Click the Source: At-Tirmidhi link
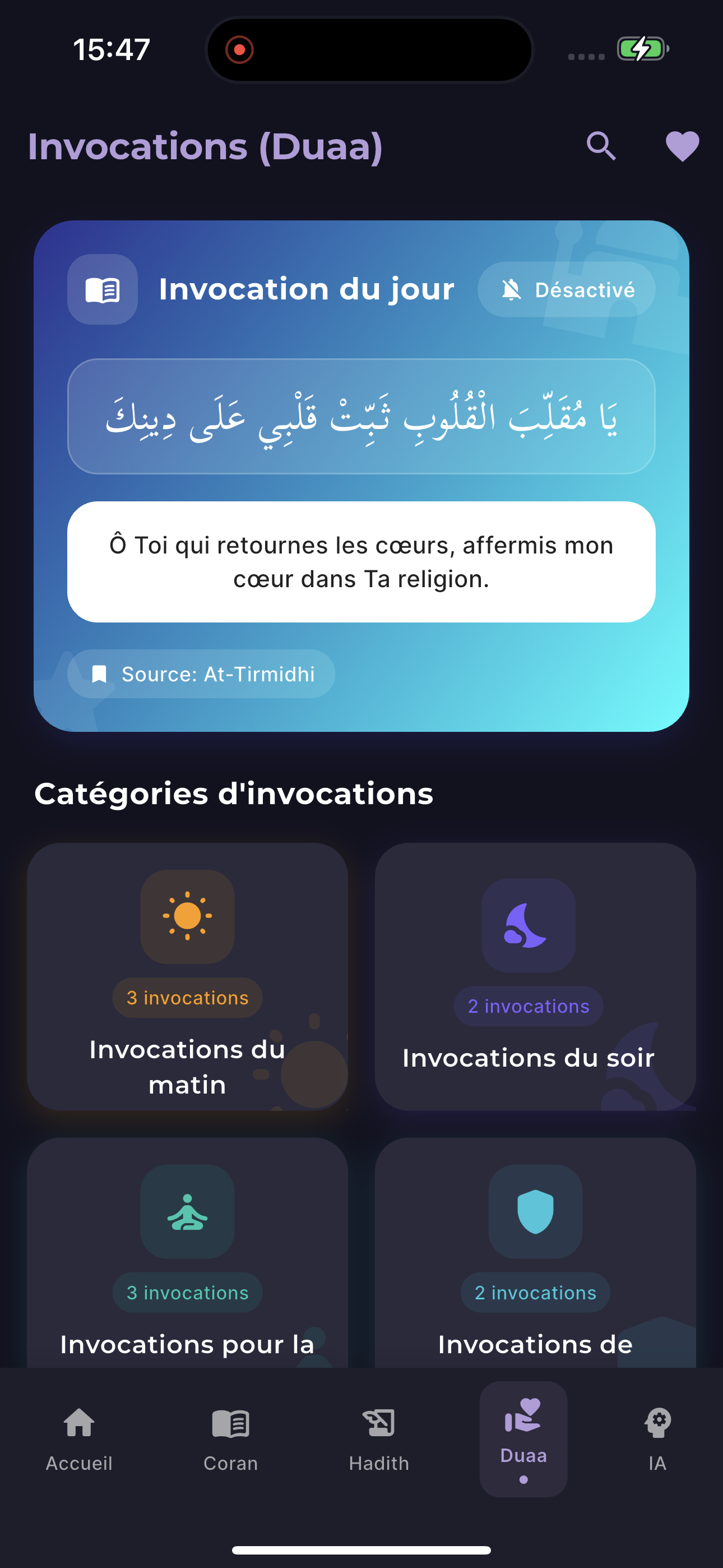This screenshot has width=723, height=1568. coord(200,674)
